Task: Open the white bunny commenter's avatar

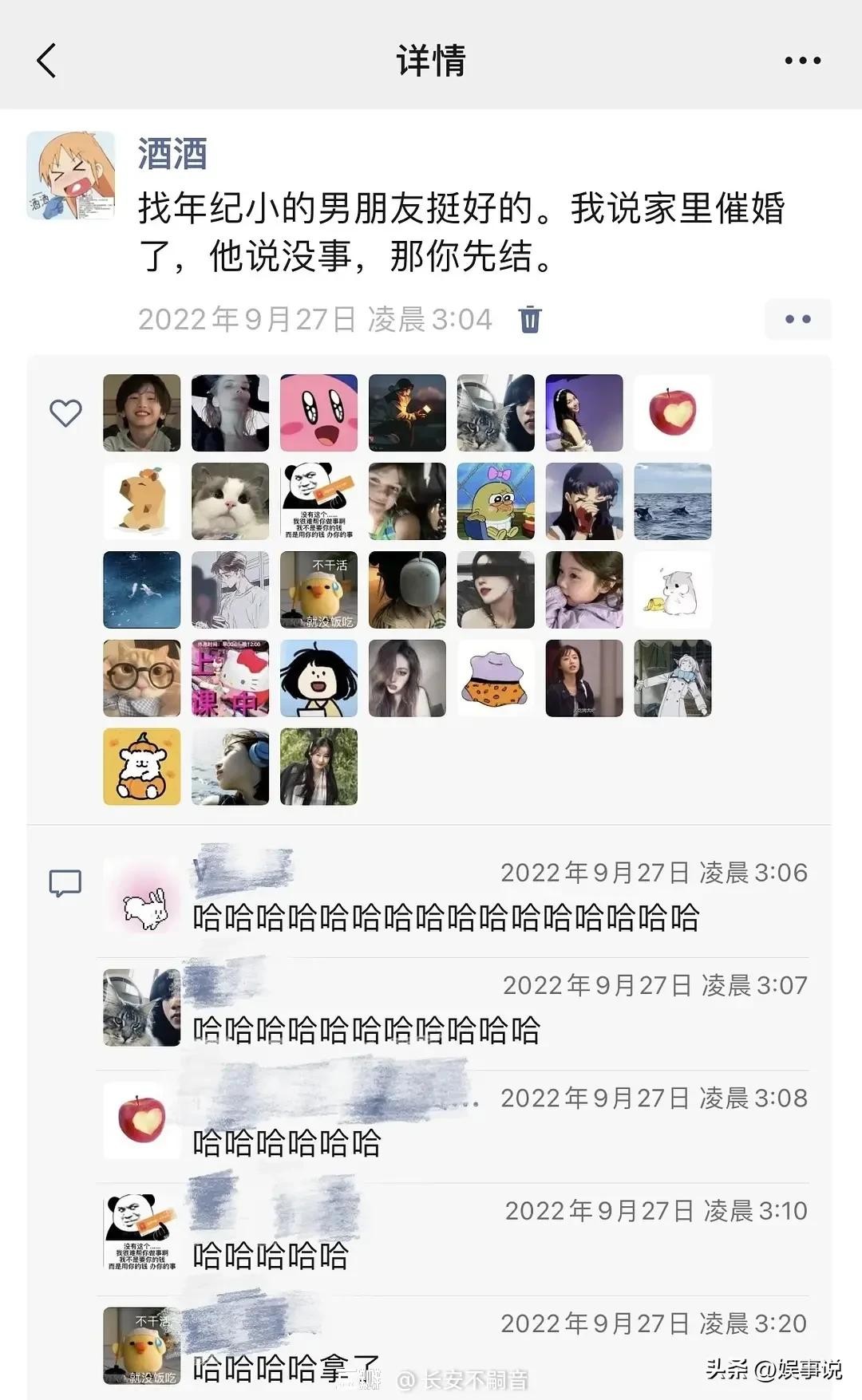Action: [142, 897]
